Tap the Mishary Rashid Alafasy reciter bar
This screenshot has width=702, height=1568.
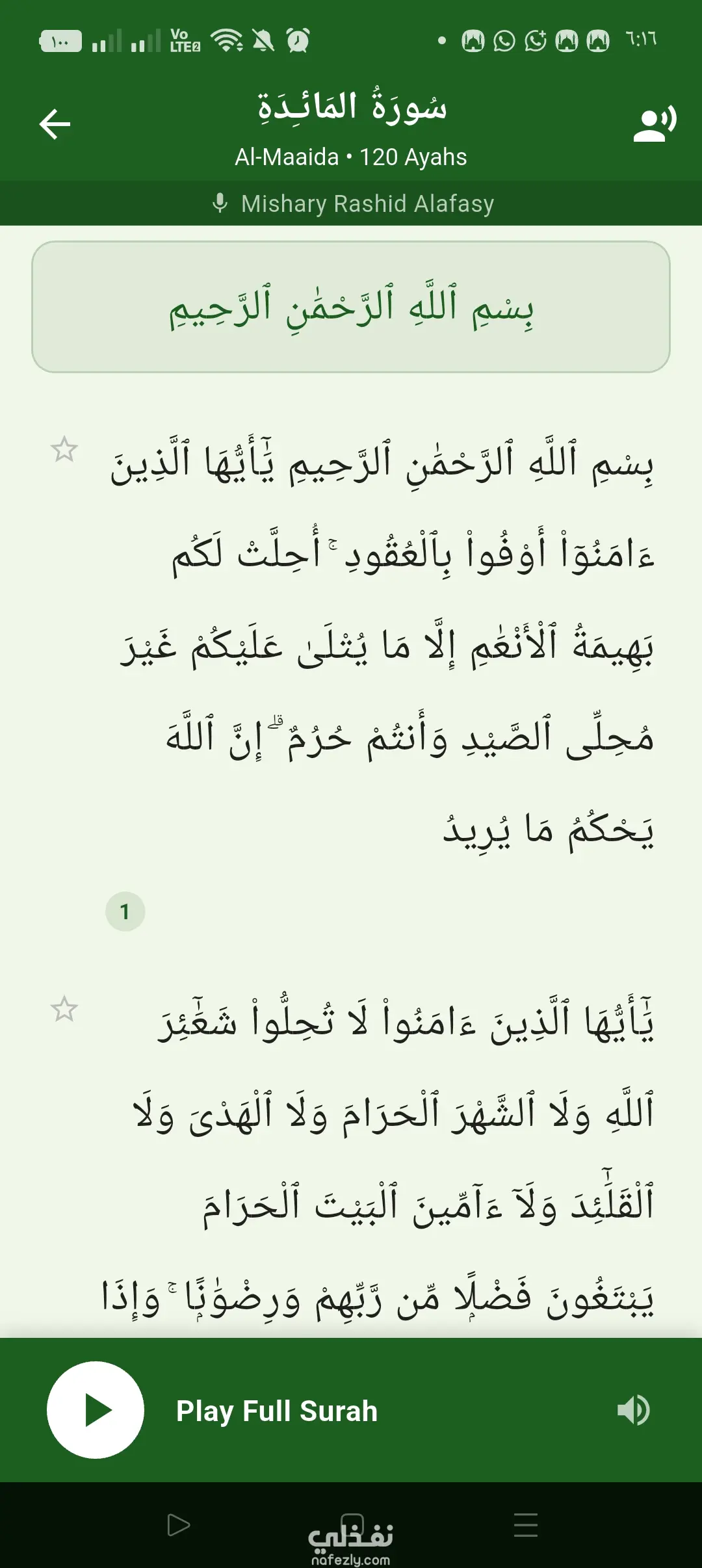[351, 203]
